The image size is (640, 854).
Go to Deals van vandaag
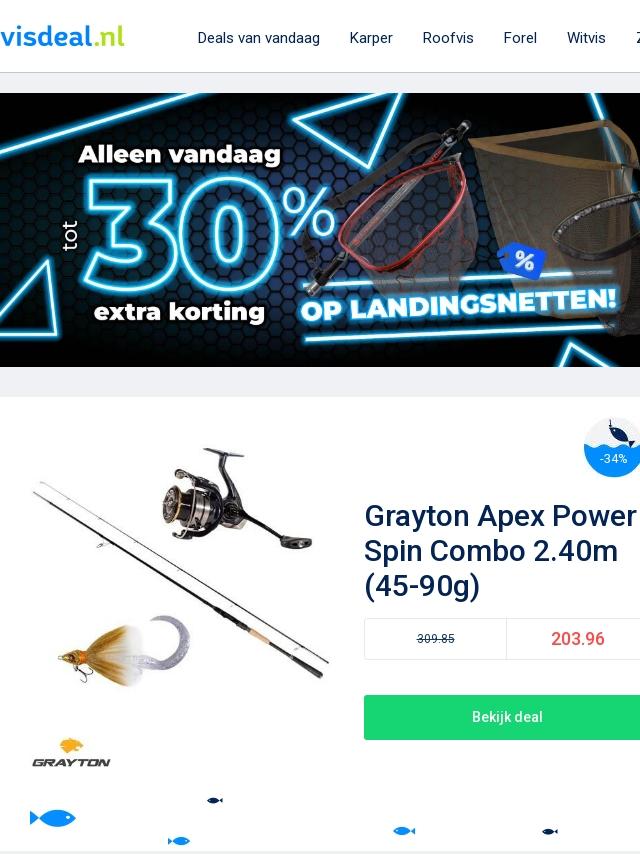(258, 38)
